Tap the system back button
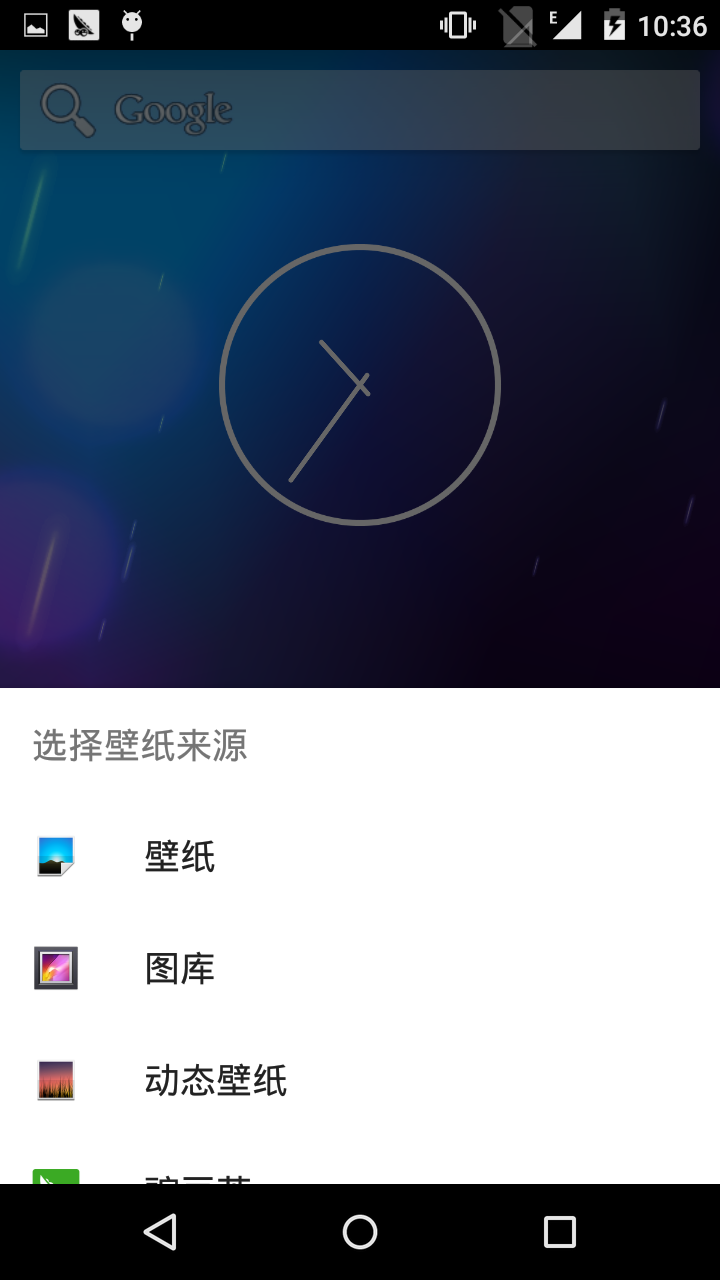Viewport: 720px width, 1280px height. click(160, 1232)
